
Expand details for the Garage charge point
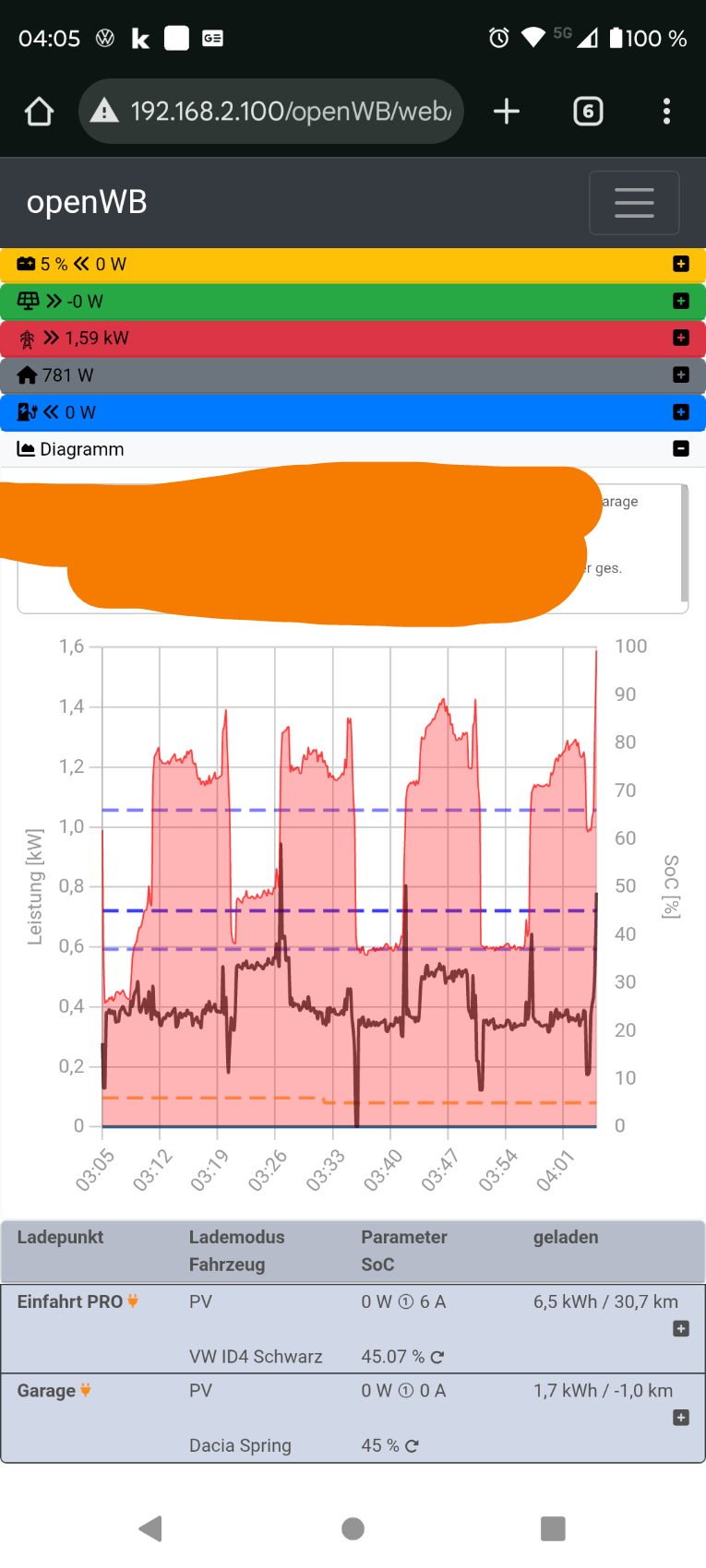coord(680,1418)
